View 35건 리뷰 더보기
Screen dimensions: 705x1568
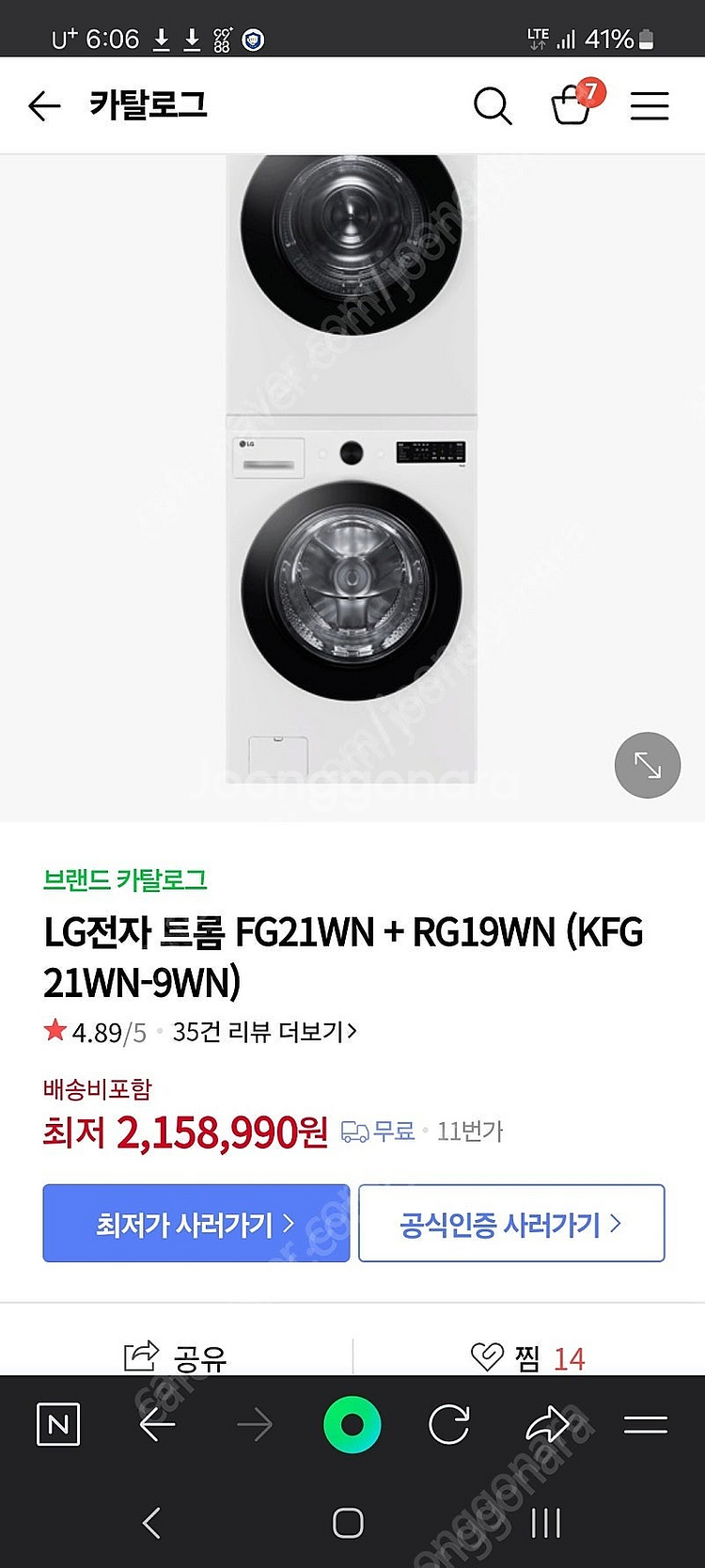[264, 1032]
